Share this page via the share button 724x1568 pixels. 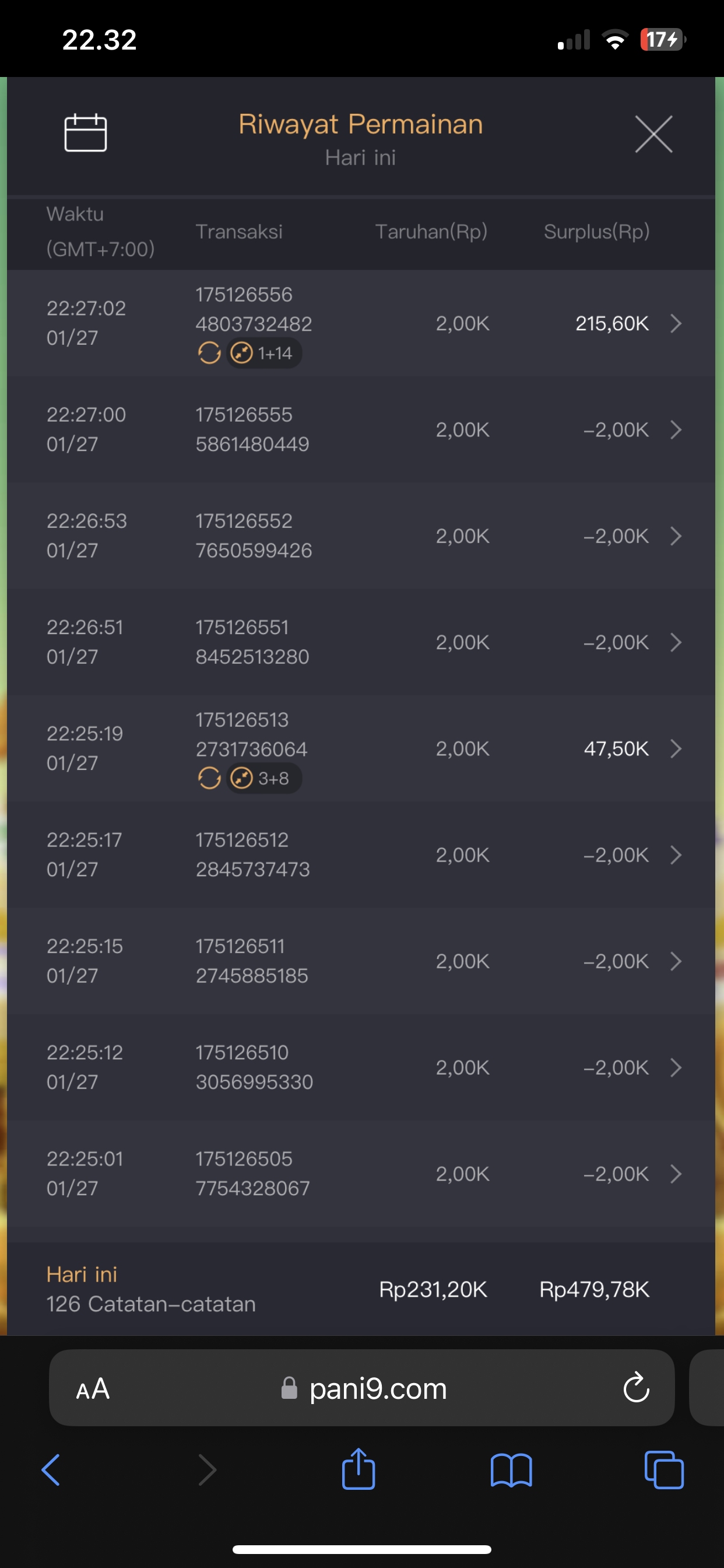pos(359,1469)
